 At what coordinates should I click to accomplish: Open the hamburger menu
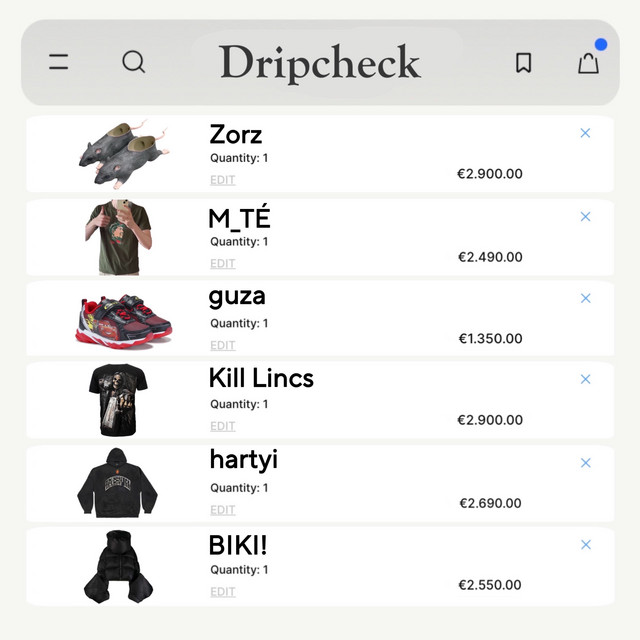(59, 62)
